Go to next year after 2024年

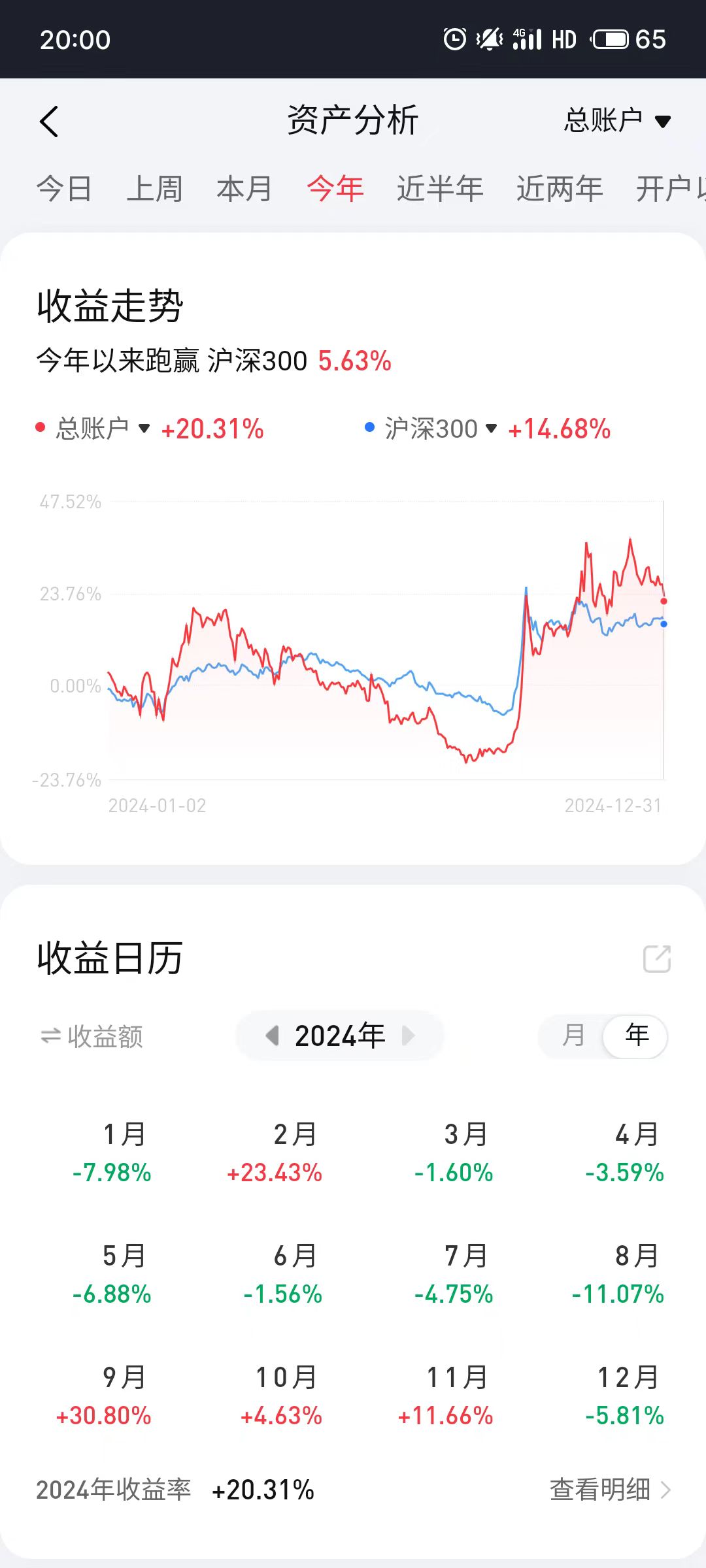point(409,1036)
